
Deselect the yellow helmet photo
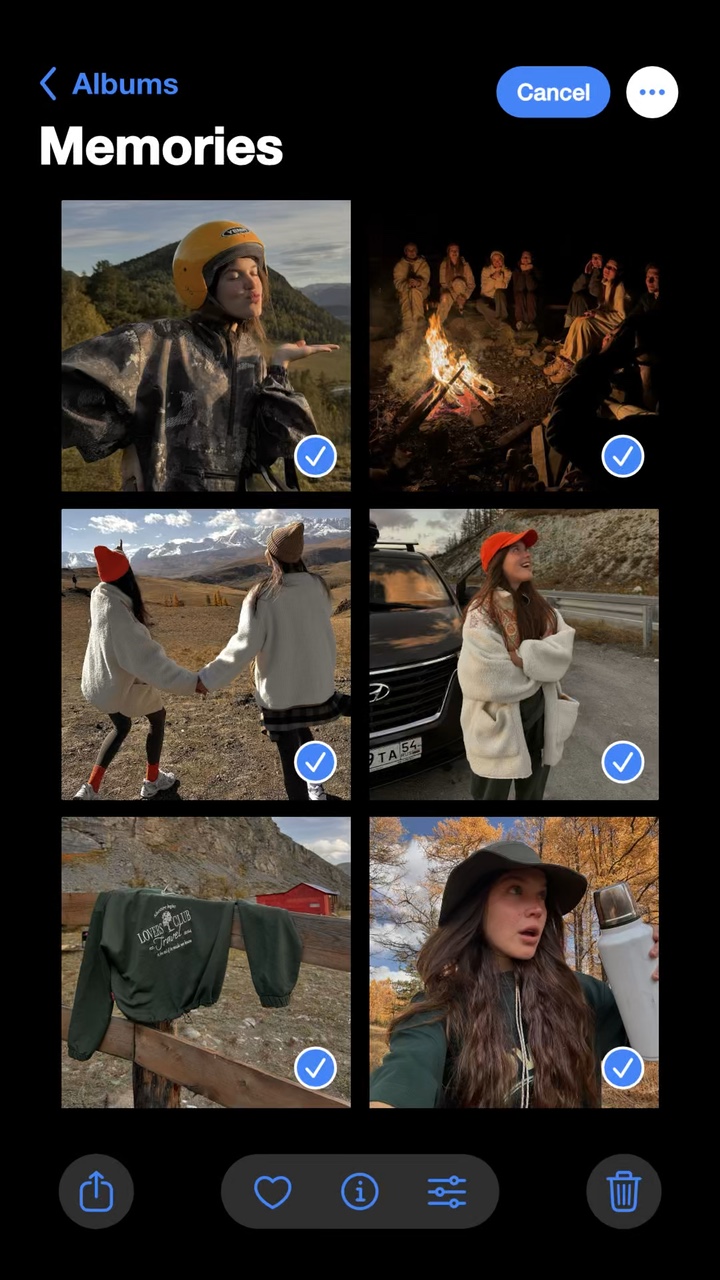[x=315, y=457]
